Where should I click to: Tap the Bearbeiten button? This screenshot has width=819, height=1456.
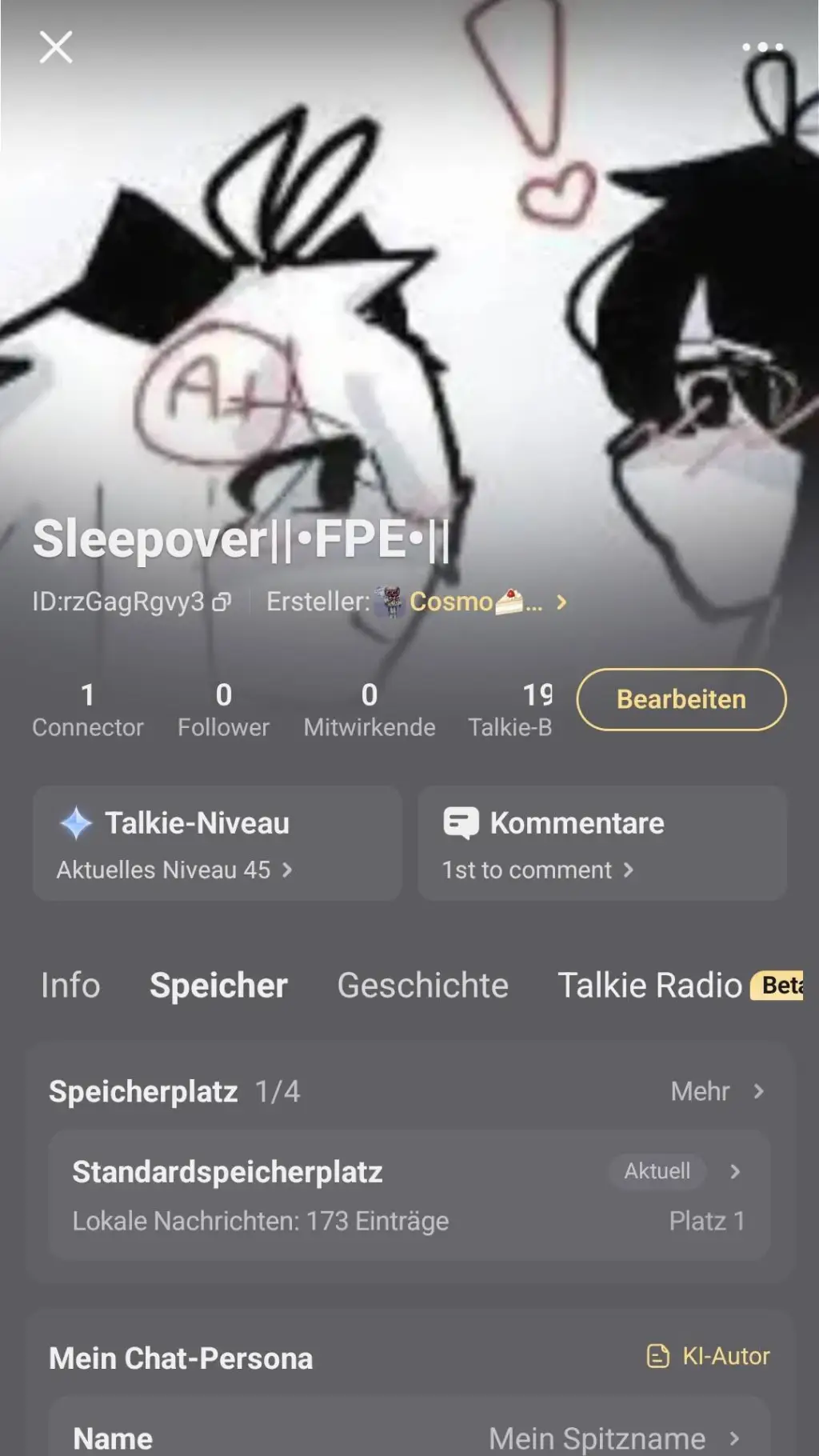681,699
